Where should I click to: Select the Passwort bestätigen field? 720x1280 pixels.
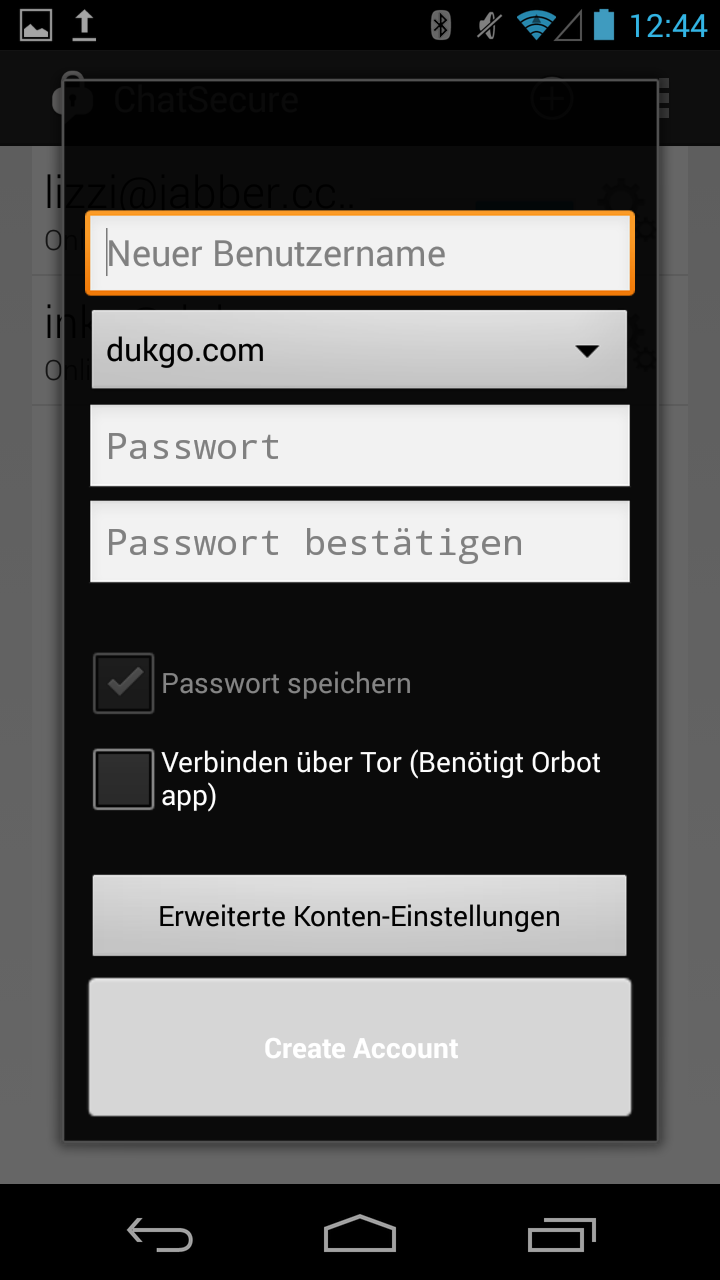[360, 542]
